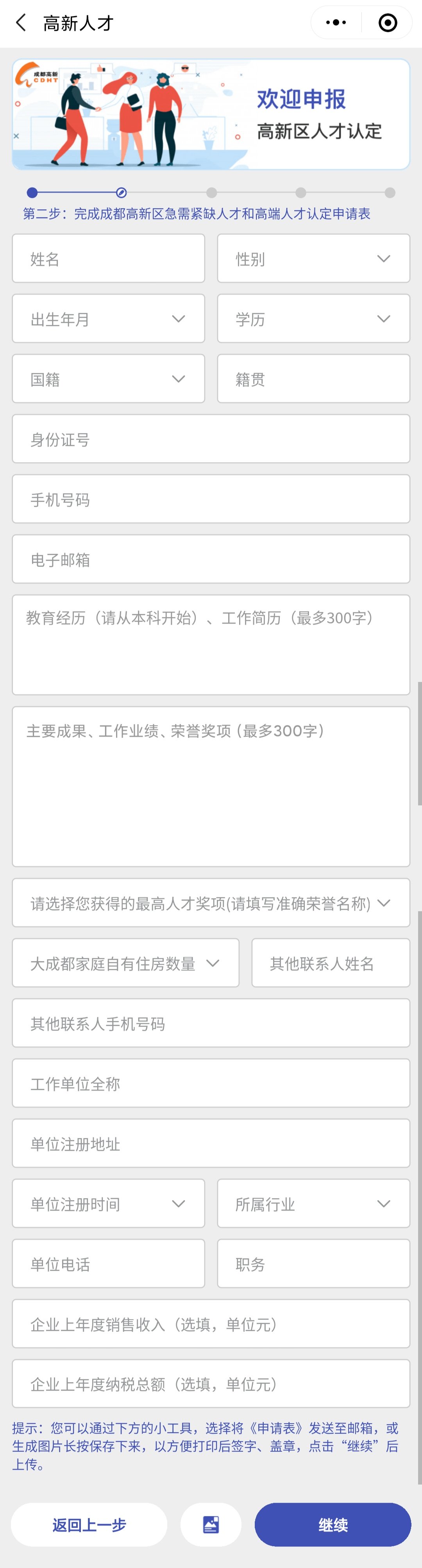Tap 返回上一步 to go back a step
This screenshot has width=422, height=1568.
tap(89, 1525)
